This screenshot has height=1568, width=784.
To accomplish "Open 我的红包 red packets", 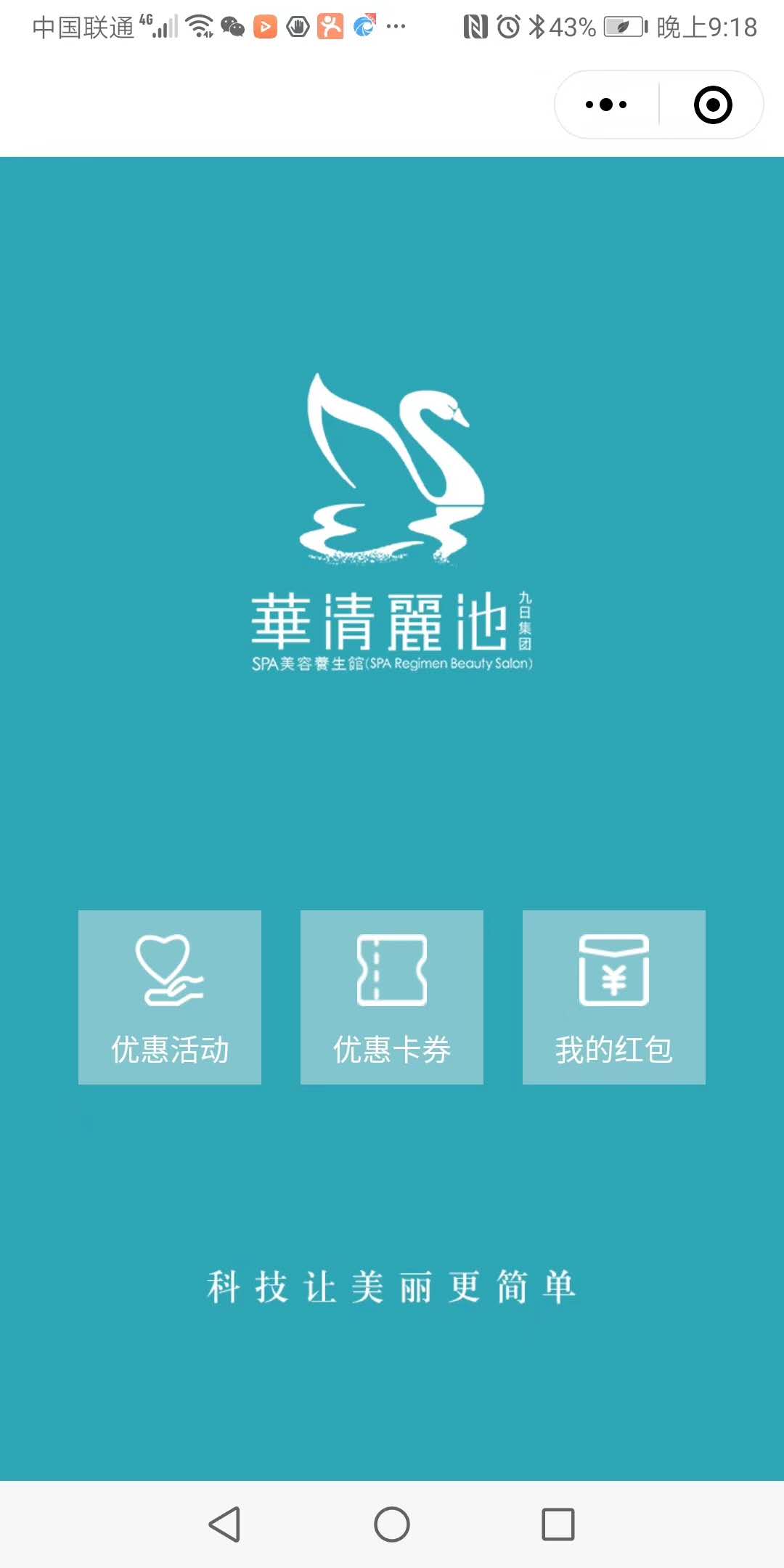I will (x=614, y=997).
